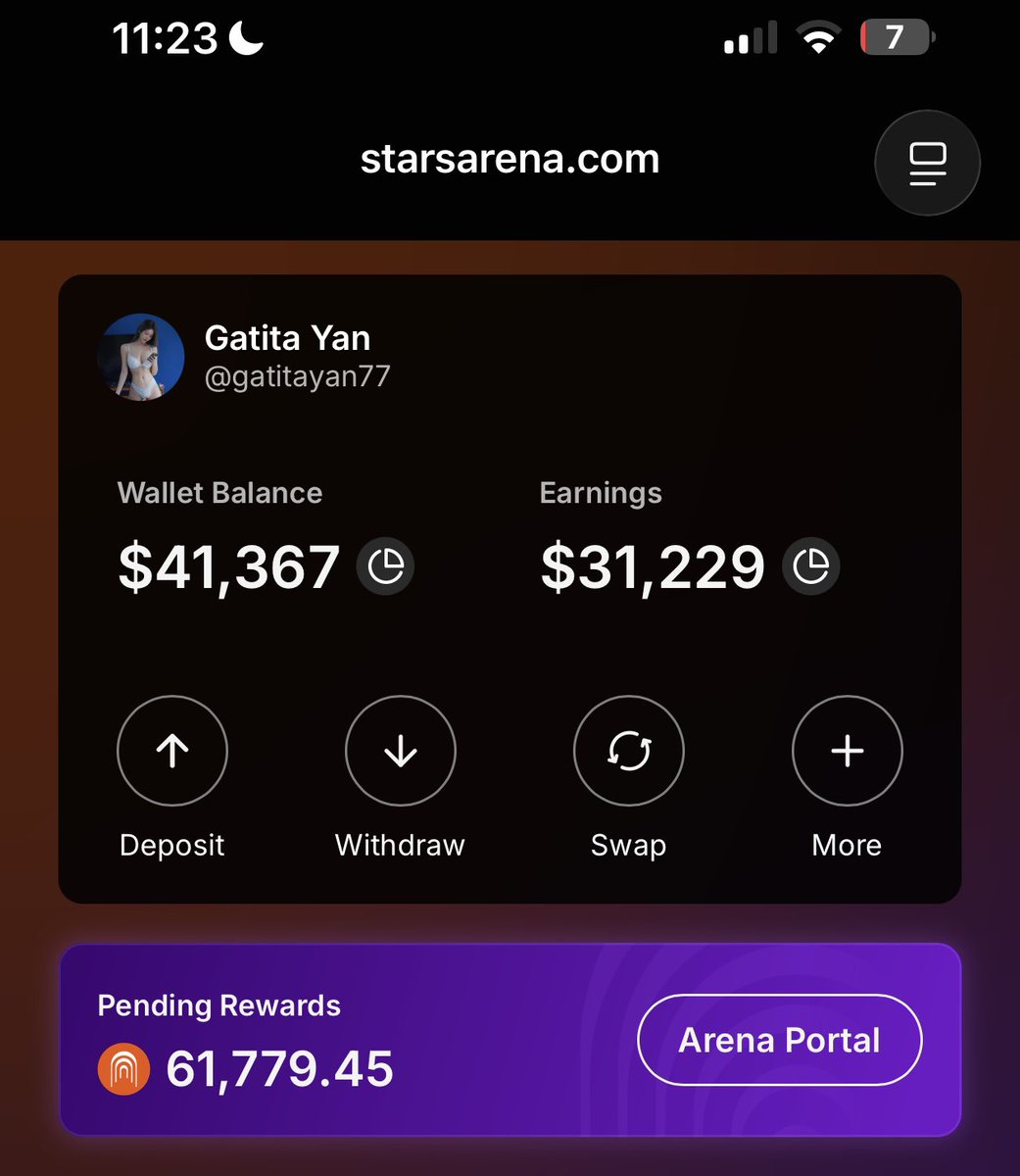Viewport: 1020px width, 1176px height.
Task: View Wallet Balance breakdown chart icon
Action: click(385, 566)
